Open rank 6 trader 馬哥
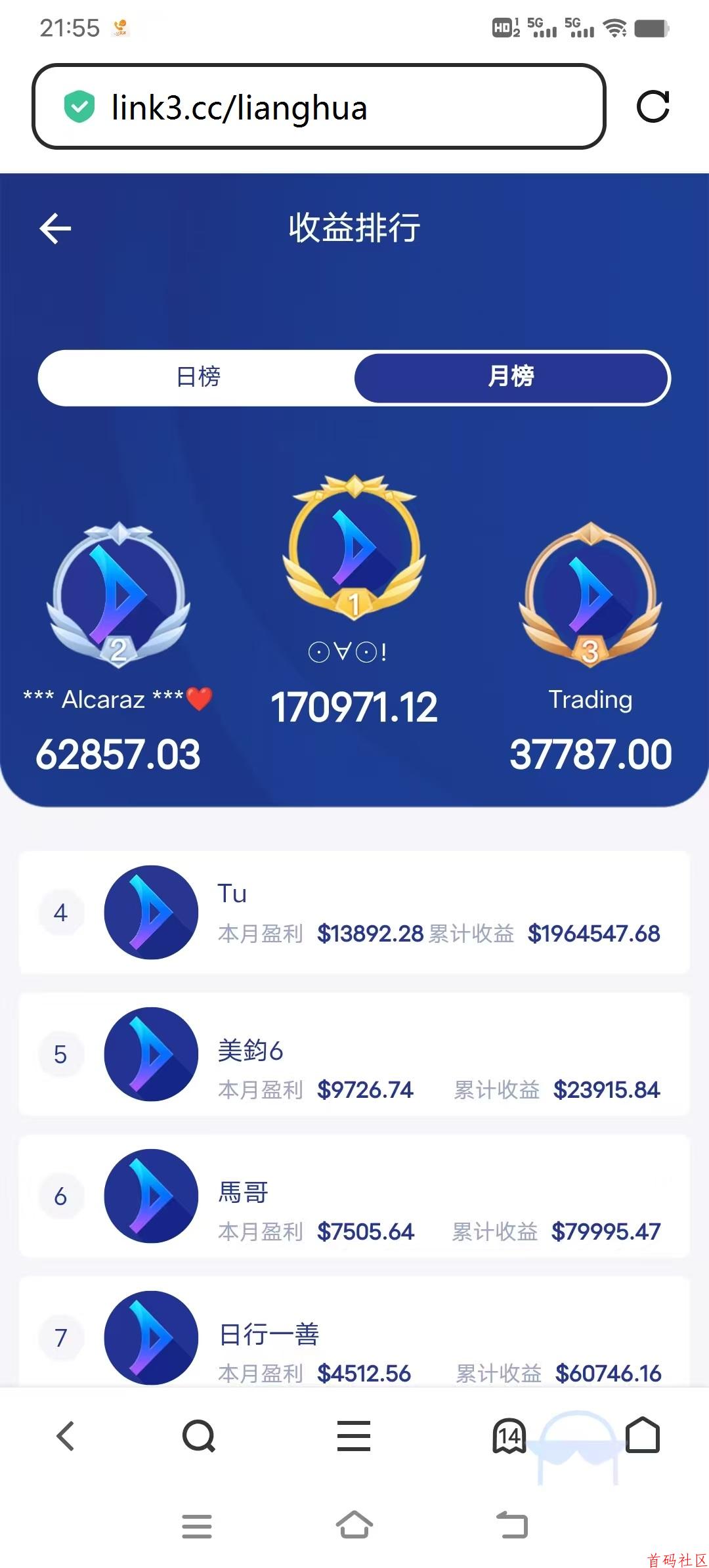The height and width of the screenshot is (1568, 709). click(354, 1196)
